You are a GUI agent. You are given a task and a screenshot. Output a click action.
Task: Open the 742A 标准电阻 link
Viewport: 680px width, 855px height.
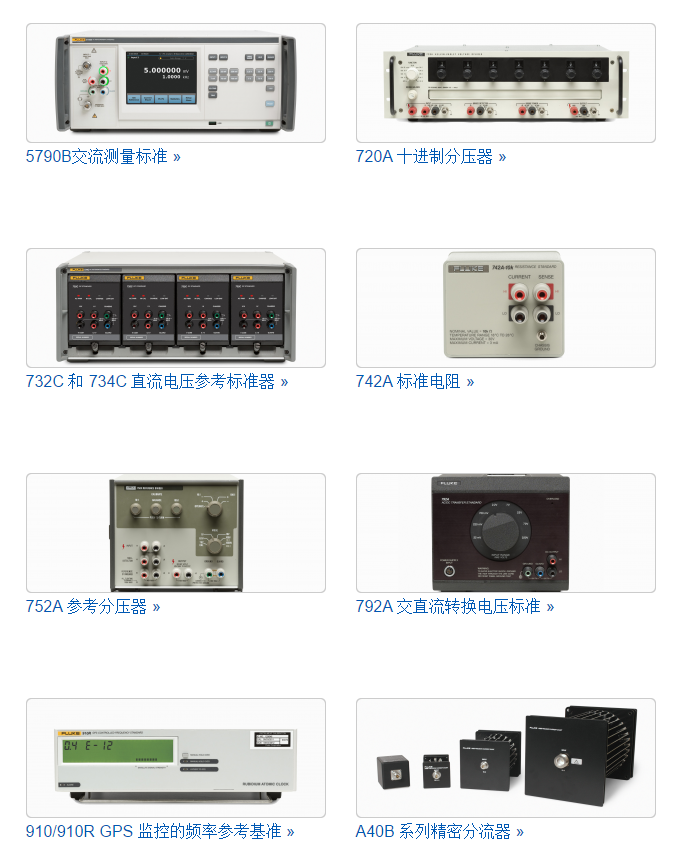click(415, 381)
